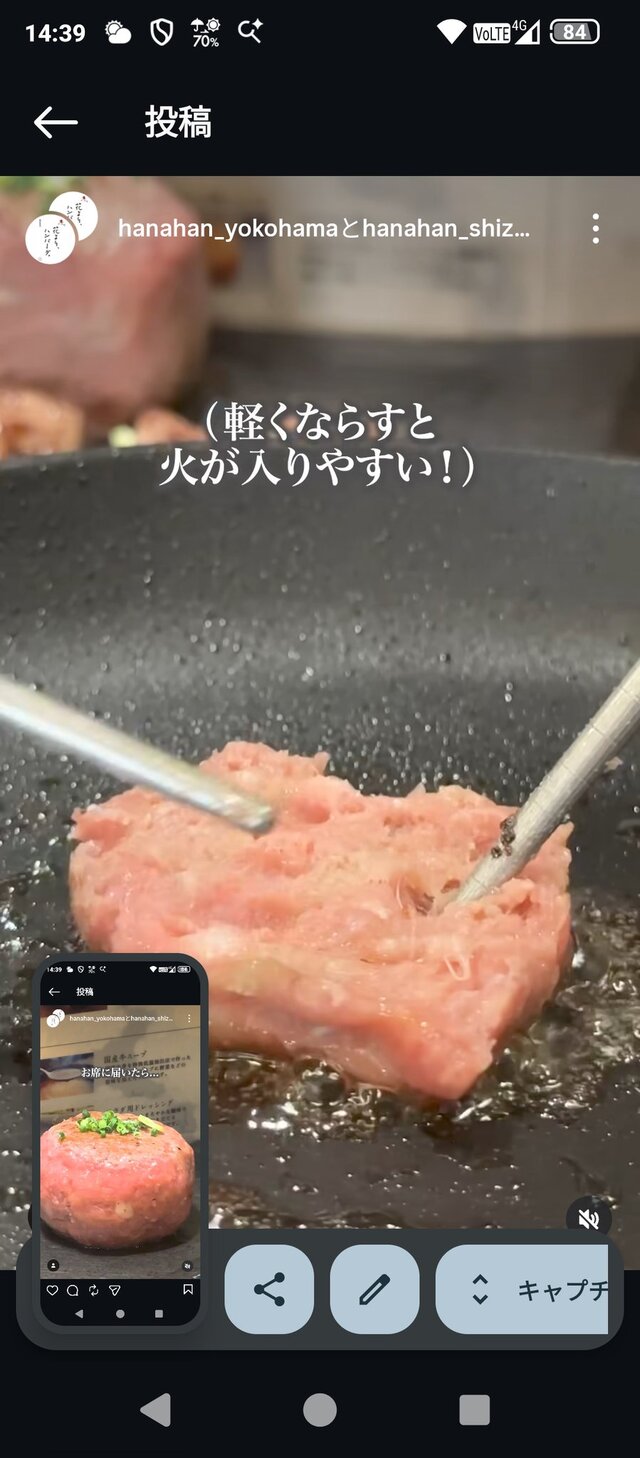Tap the system home button
This screenshot has width=640, height=1458.
pyautogui.click(x=320, y=1410)
